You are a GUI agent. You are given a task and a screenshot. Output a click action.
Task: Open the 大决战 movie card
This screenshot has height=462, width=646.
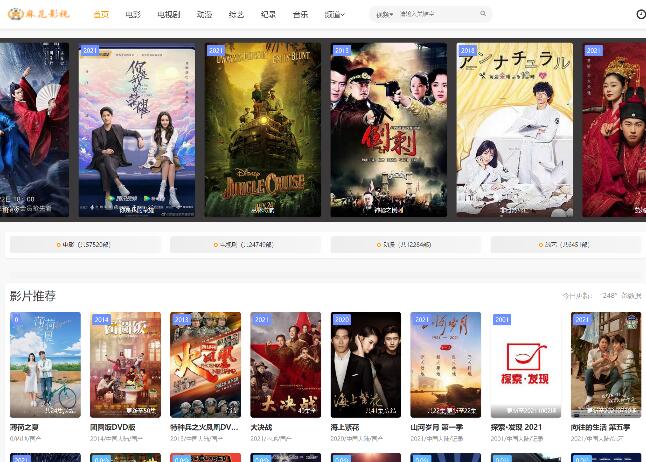[x=285, y=365]
